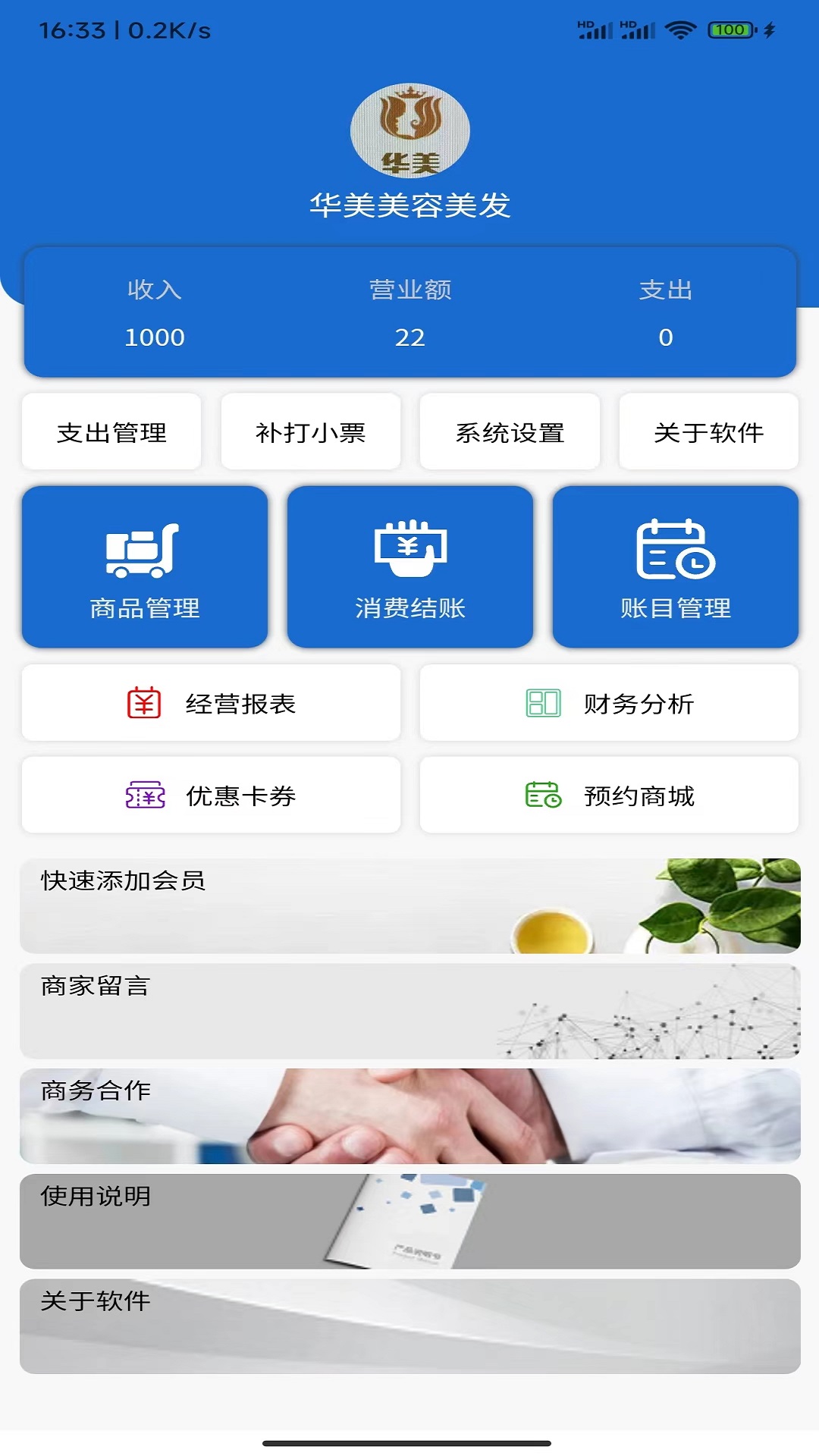This screenshot has height=1456, width=819.
Task: Tap the 收入 income value 1000
Action: pos(155,337)
